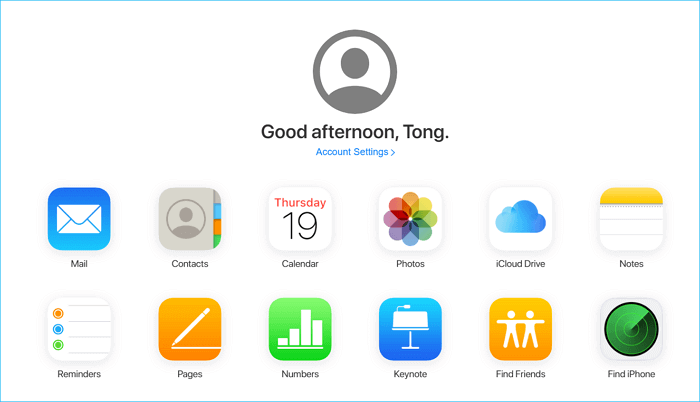Open Find Friends
Screen dimensions: 700x402
pyautogui.click(x=520, y=329)
